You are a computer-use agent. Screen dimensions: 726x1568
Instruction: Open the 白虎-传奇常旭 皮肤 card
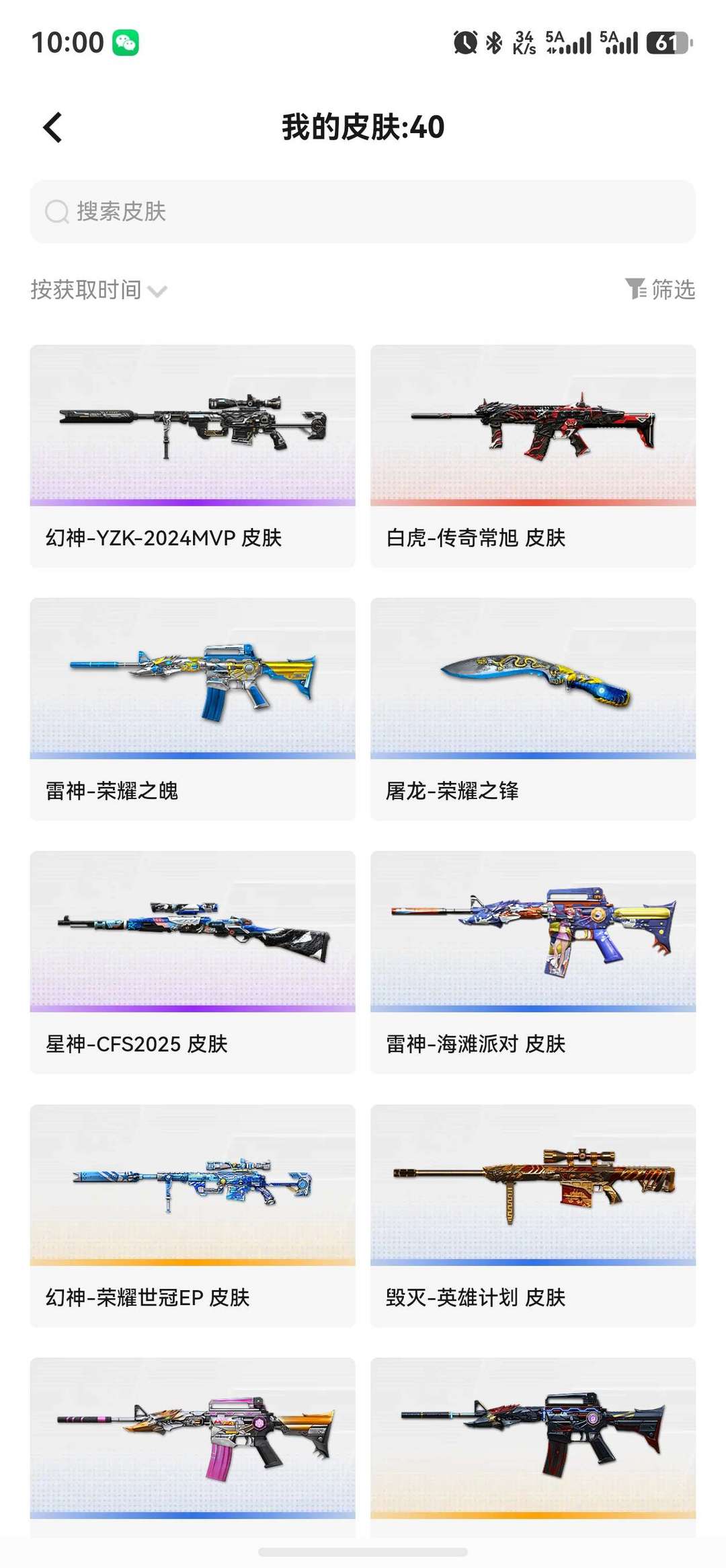pyautogui.click(x=532, y=455)
